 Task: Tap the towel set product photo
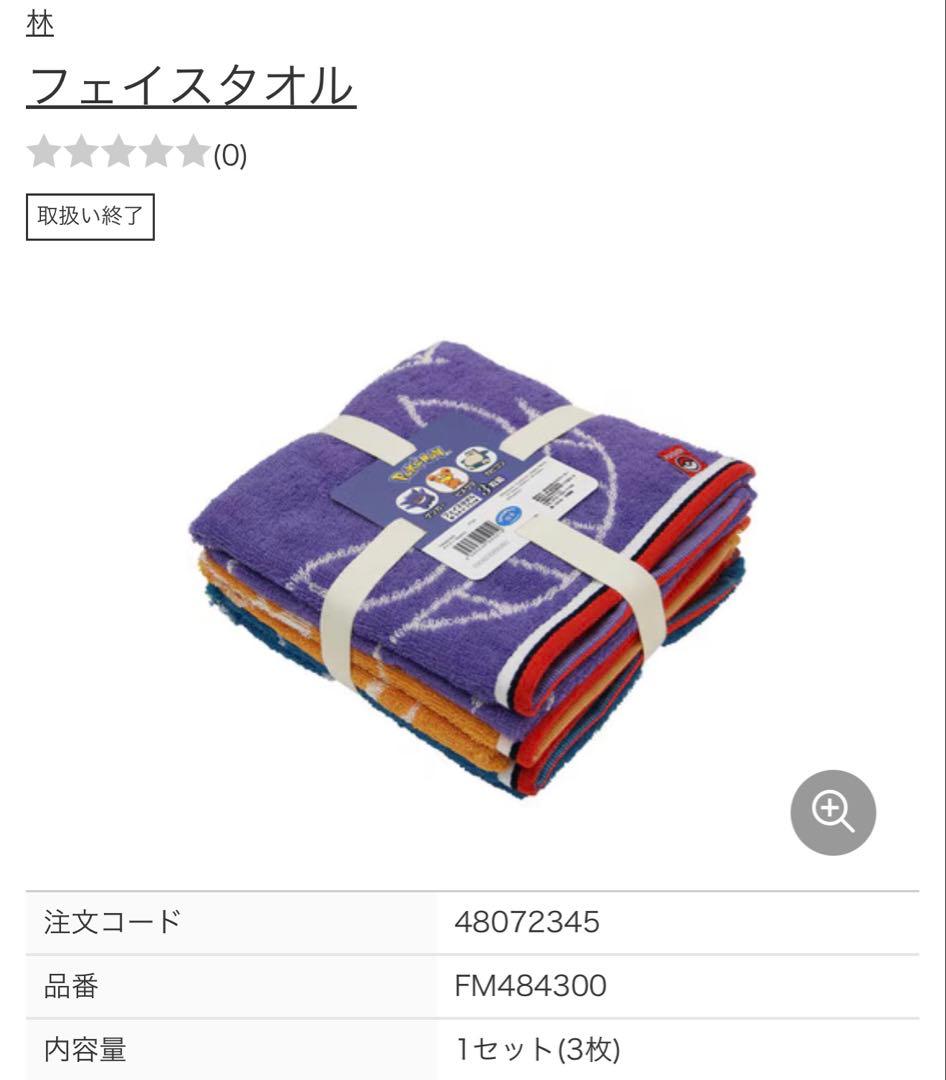click(x=473, y=570)
